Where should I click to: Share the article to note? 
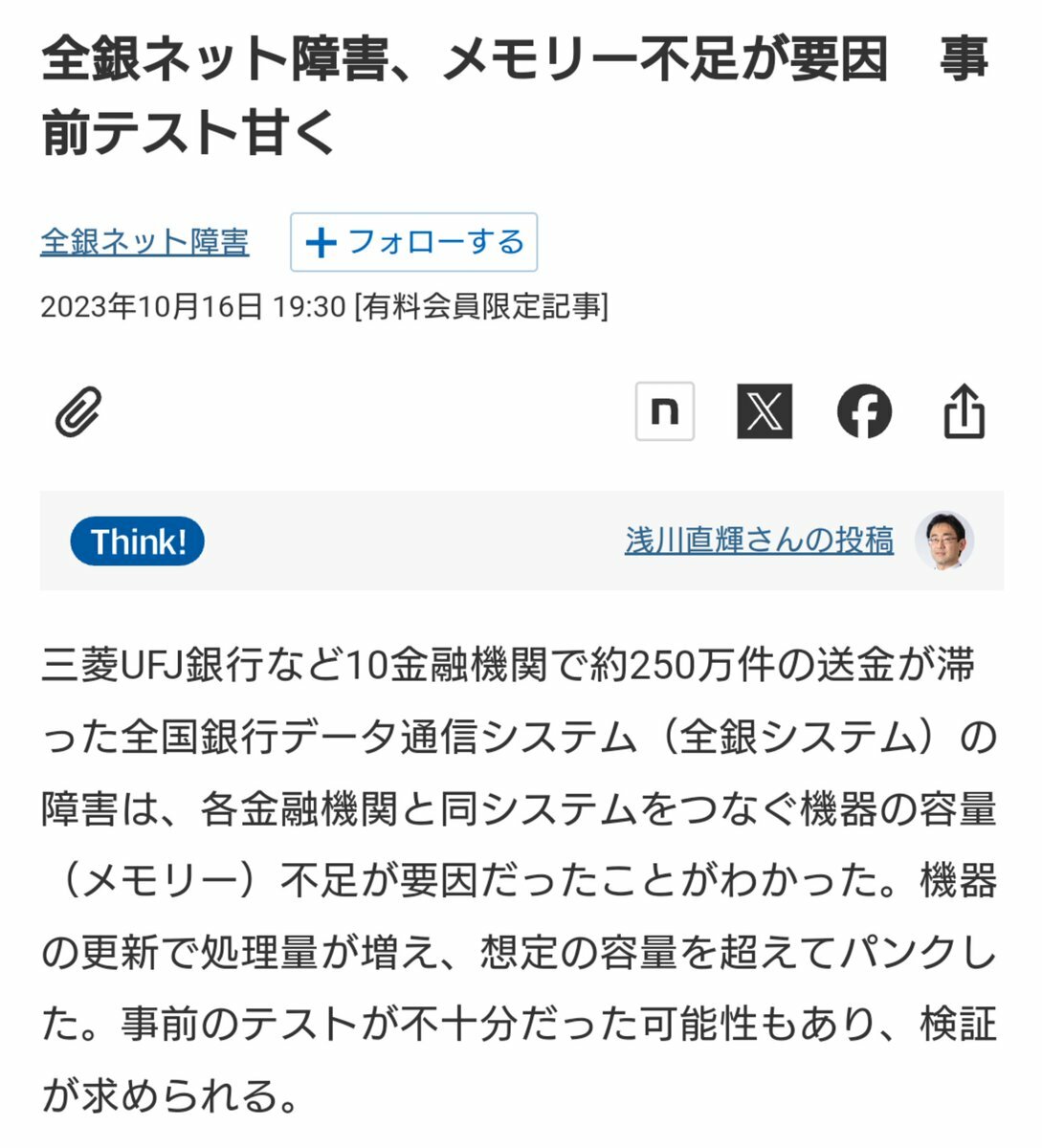point(665,411)
